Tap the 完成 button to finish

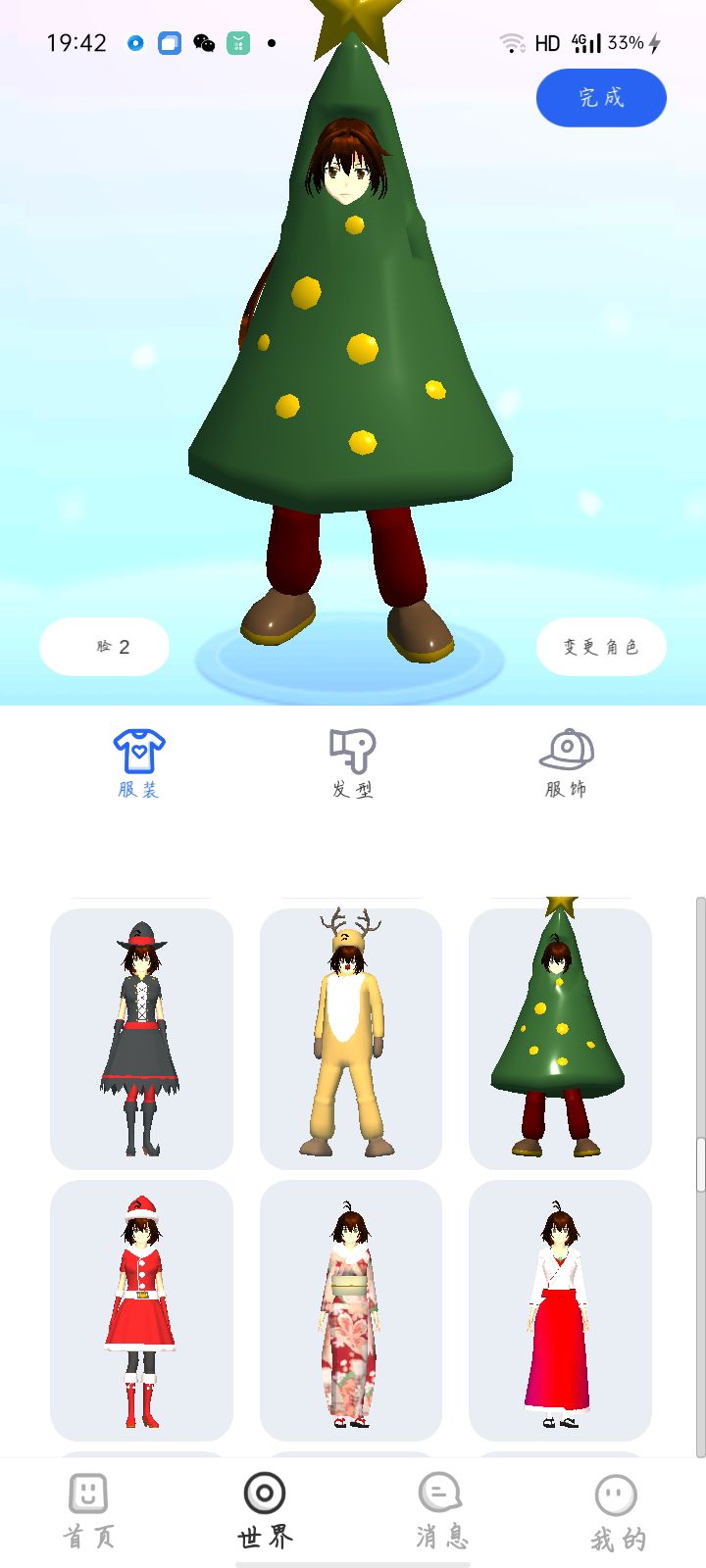(x=601, y=98)
